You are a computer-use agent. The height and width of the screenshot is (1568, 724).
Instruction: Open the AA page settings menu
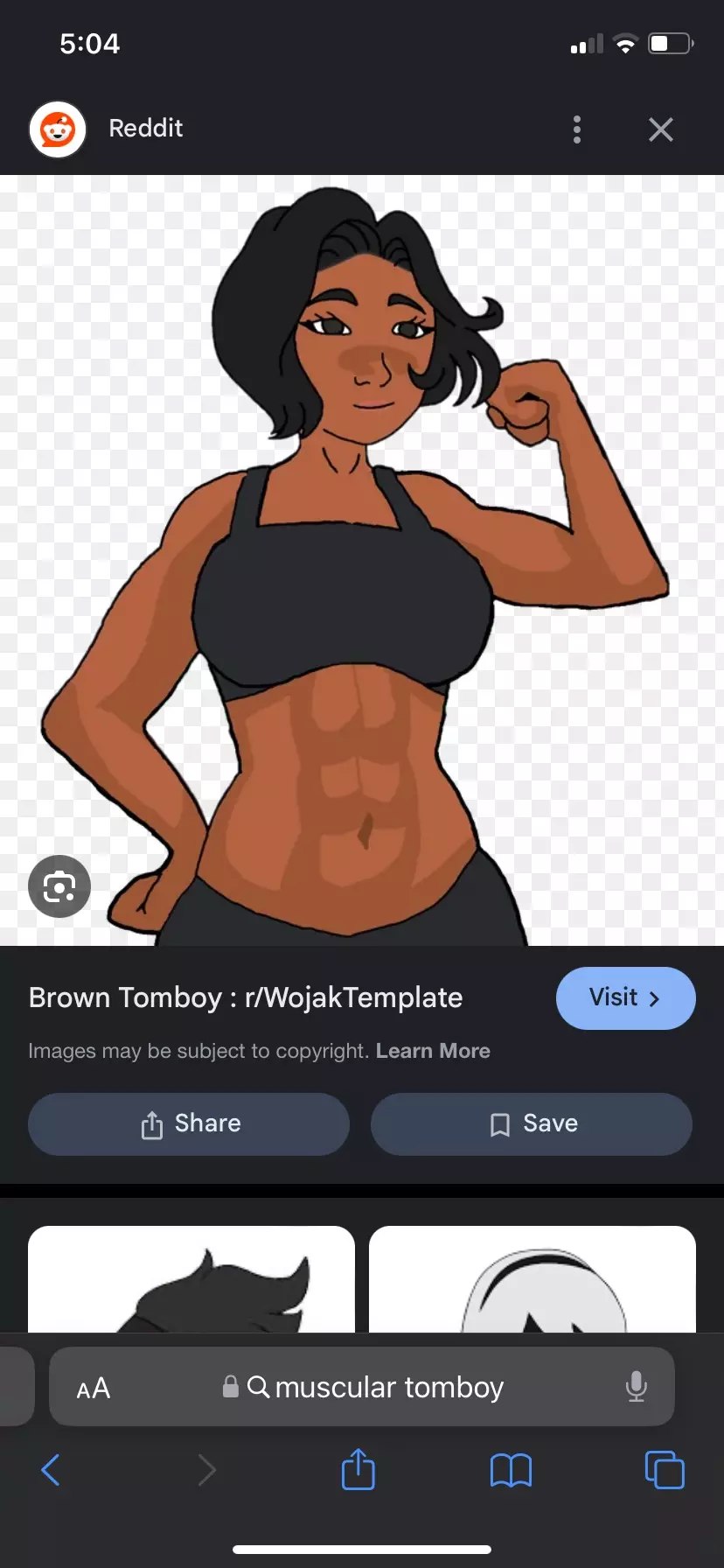click(94, 1389)
